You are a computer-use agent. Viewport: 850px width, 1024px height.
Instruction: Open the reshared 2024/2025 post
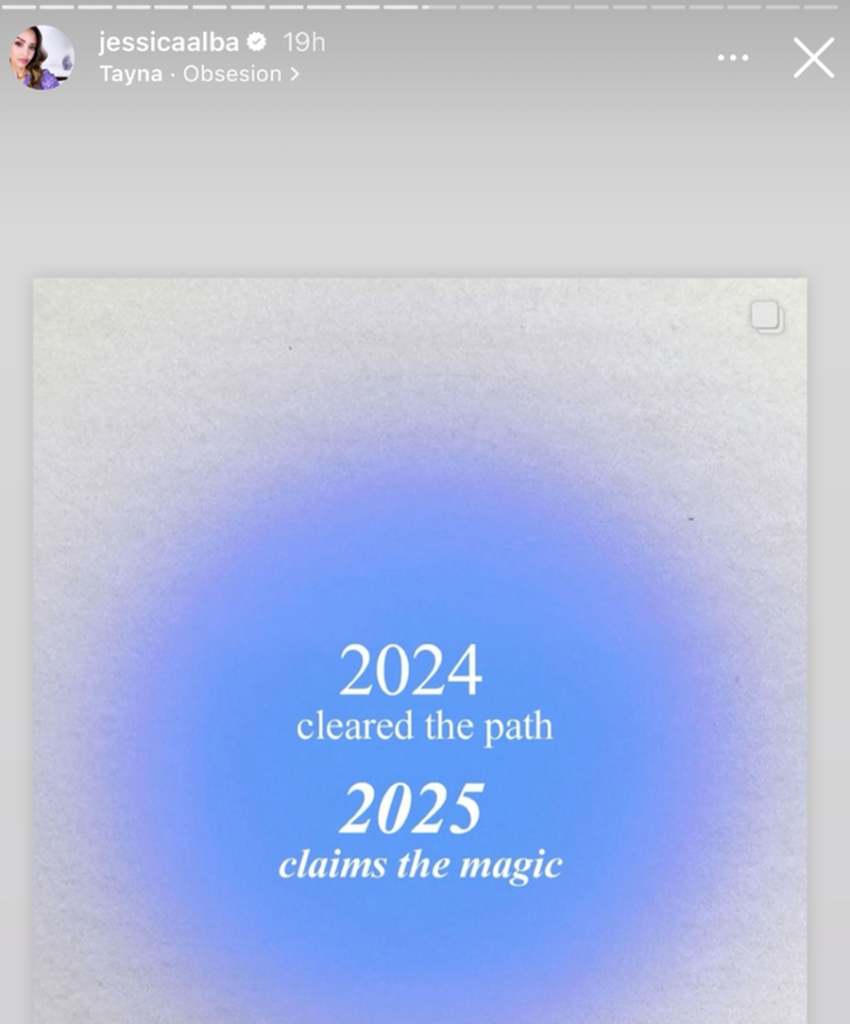[420, 650]
